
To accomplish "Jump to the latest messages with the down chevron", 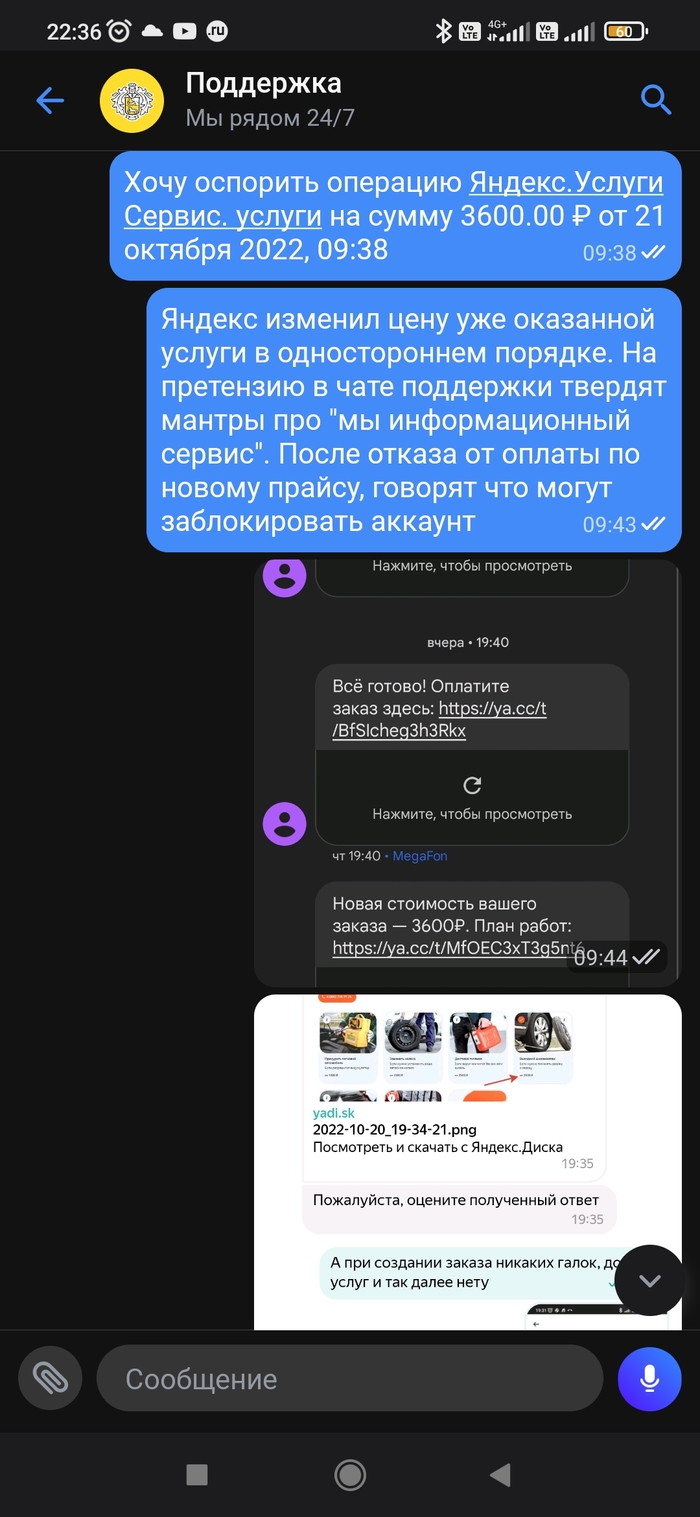I will pyautogui.click(x=650, y=1281).
